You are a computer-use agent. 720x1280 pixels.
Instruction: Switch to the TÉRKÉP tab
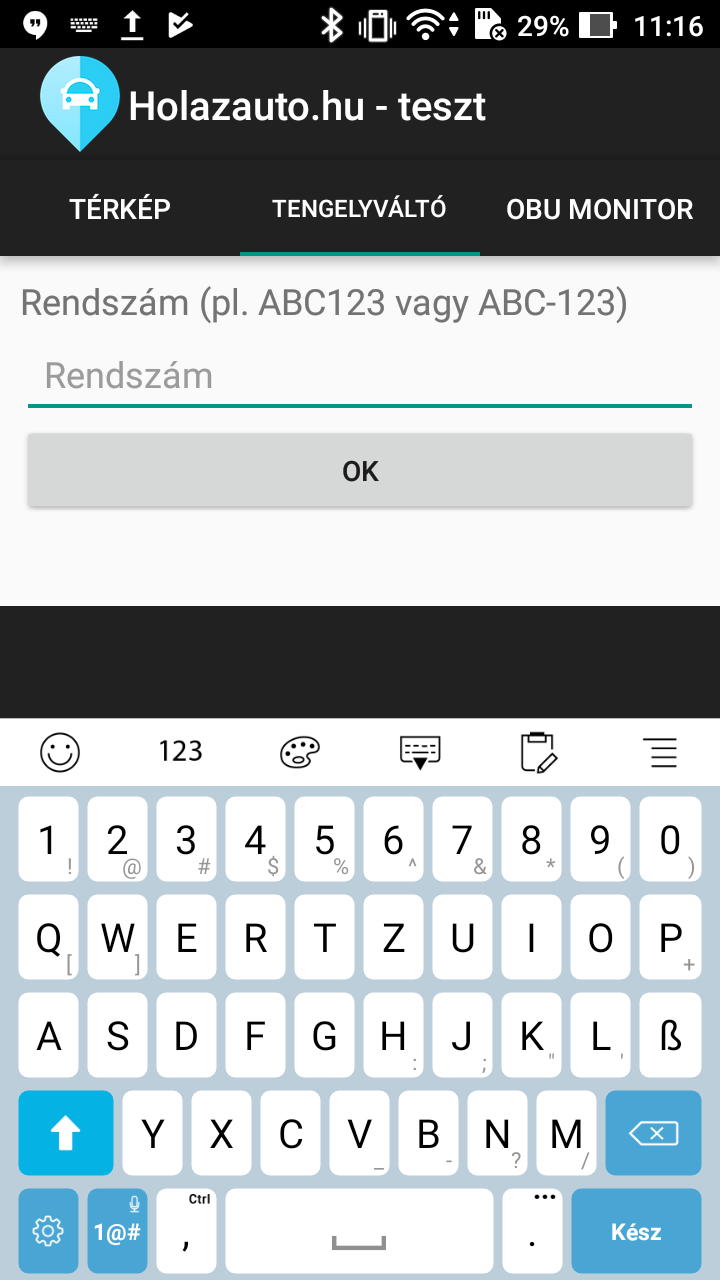(x=120, y=209)
